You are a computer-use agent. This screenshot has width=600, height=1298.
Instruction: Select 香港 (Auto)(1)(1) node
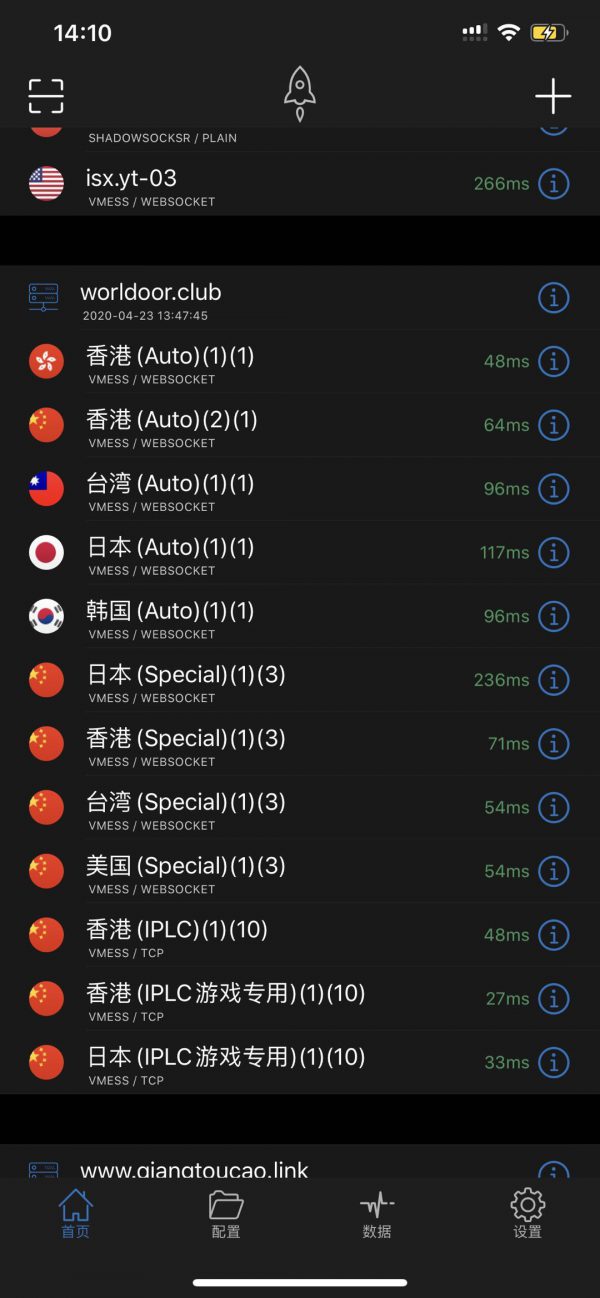click(250, 363)
